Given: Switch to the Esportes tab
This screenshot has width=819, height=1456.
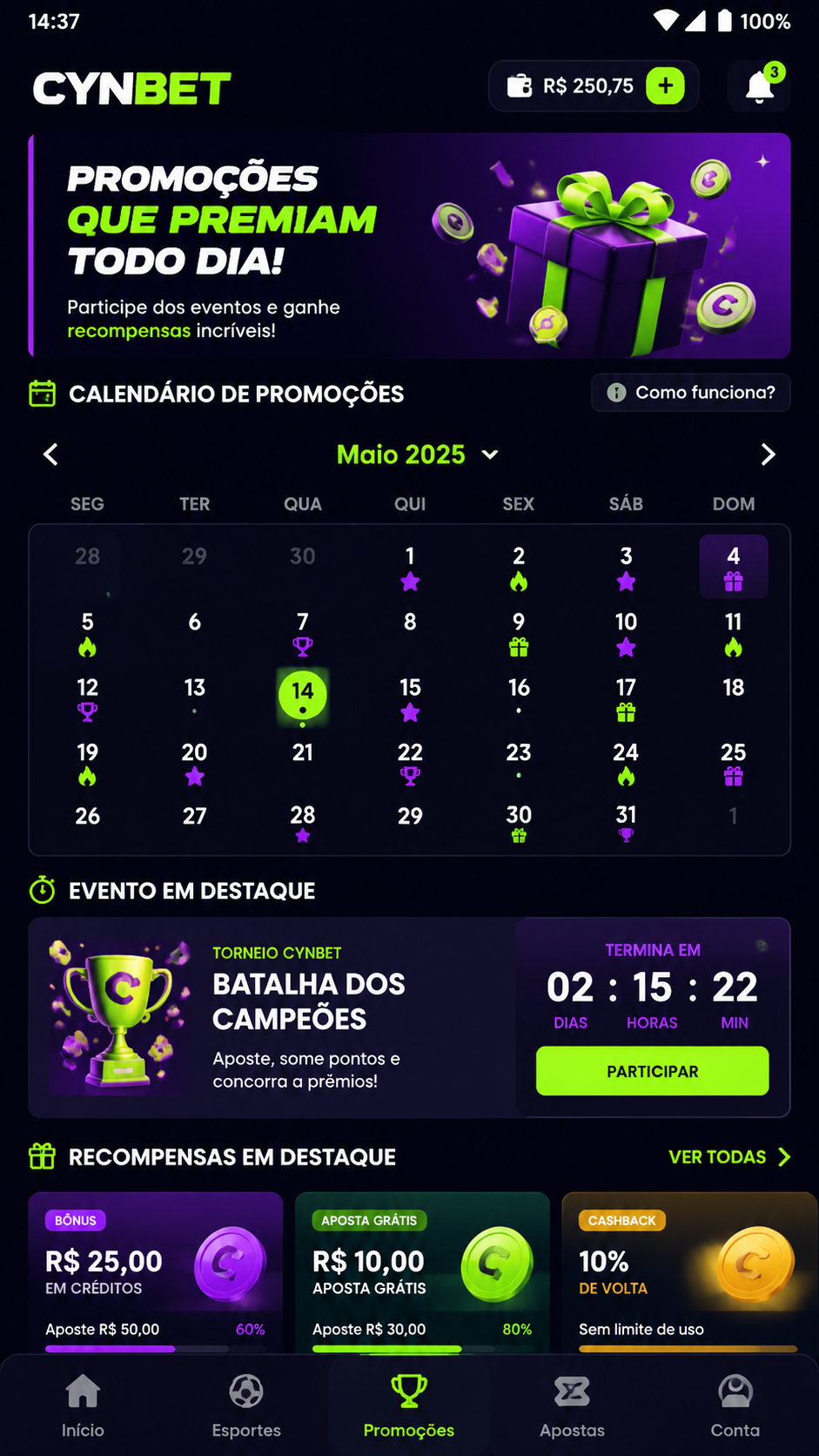Looking at the screenshot, I should point(246,1405).
